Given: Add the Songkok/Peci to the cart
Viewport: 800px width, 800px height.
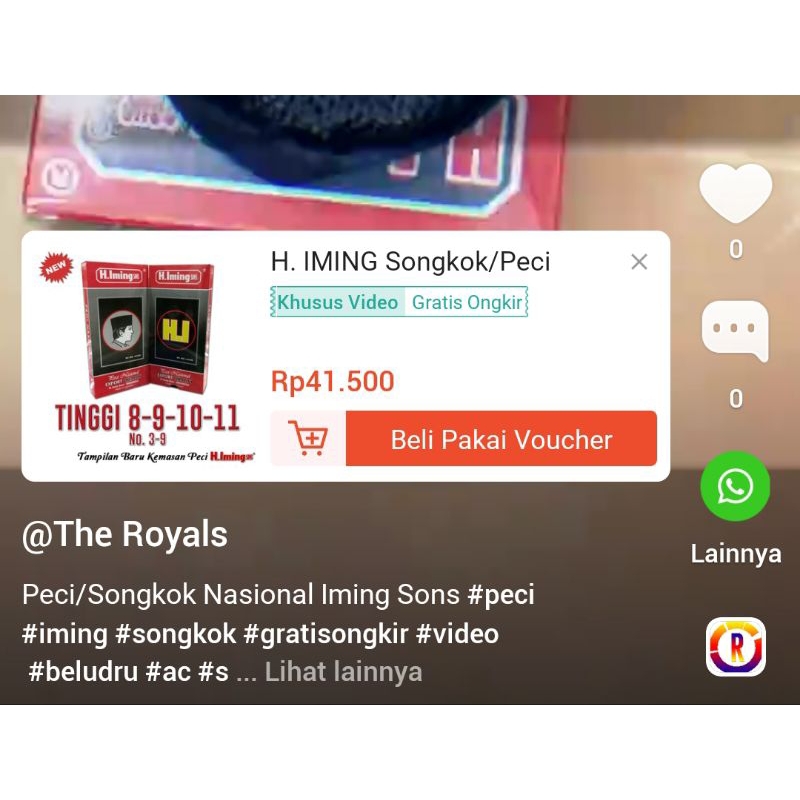Looking at the screenshot, I should (308, 439).
